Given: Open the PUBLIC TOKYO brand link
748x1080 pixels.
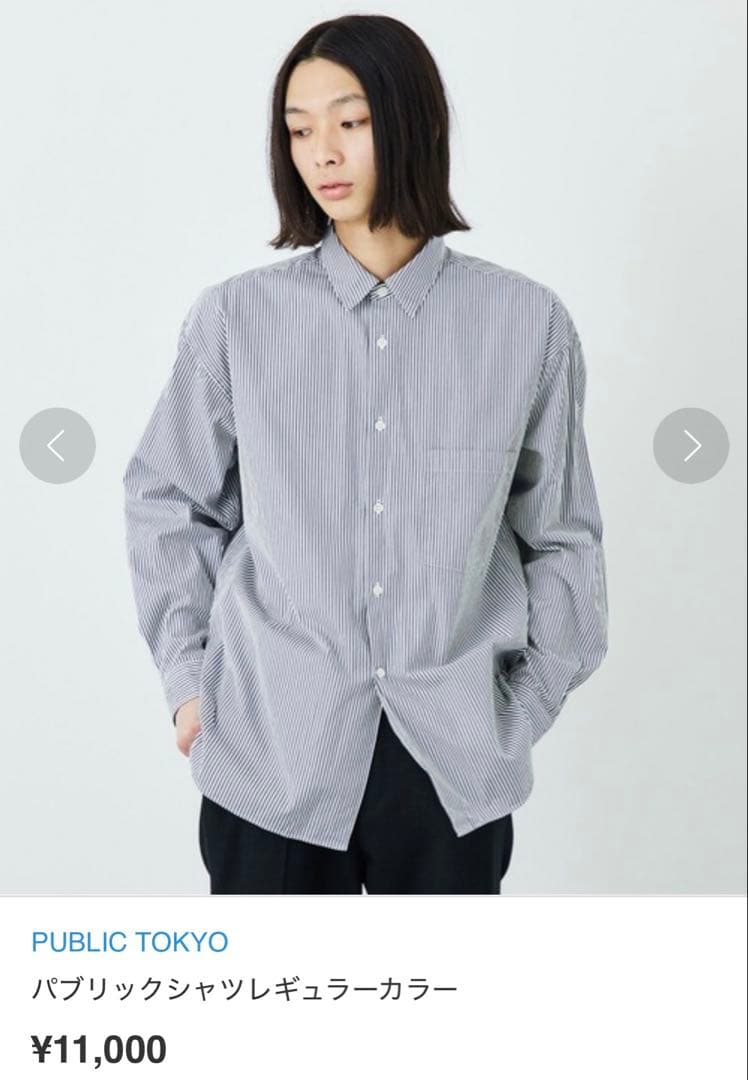Looking at the screenshot, I should (130, 941).
